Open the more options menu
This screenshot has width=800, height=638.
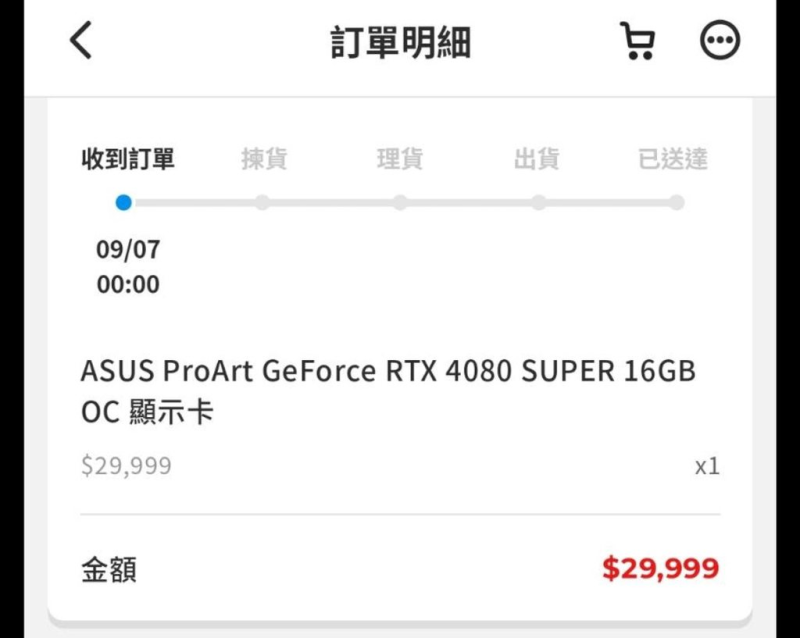point(719,42)
